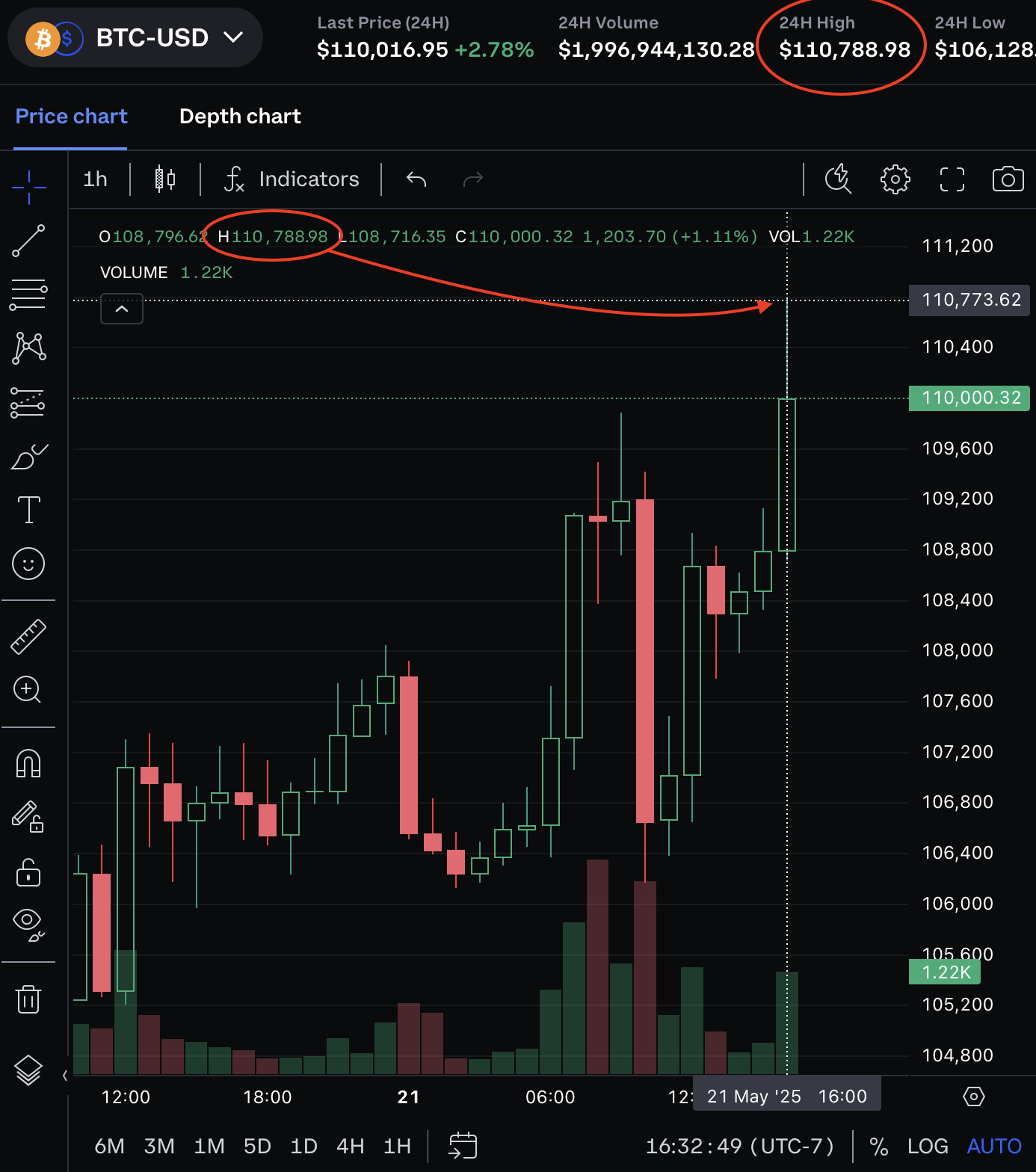The image size is (1036, 1172).
Task: Toggle LOG scale
Action: (927, 1146)
